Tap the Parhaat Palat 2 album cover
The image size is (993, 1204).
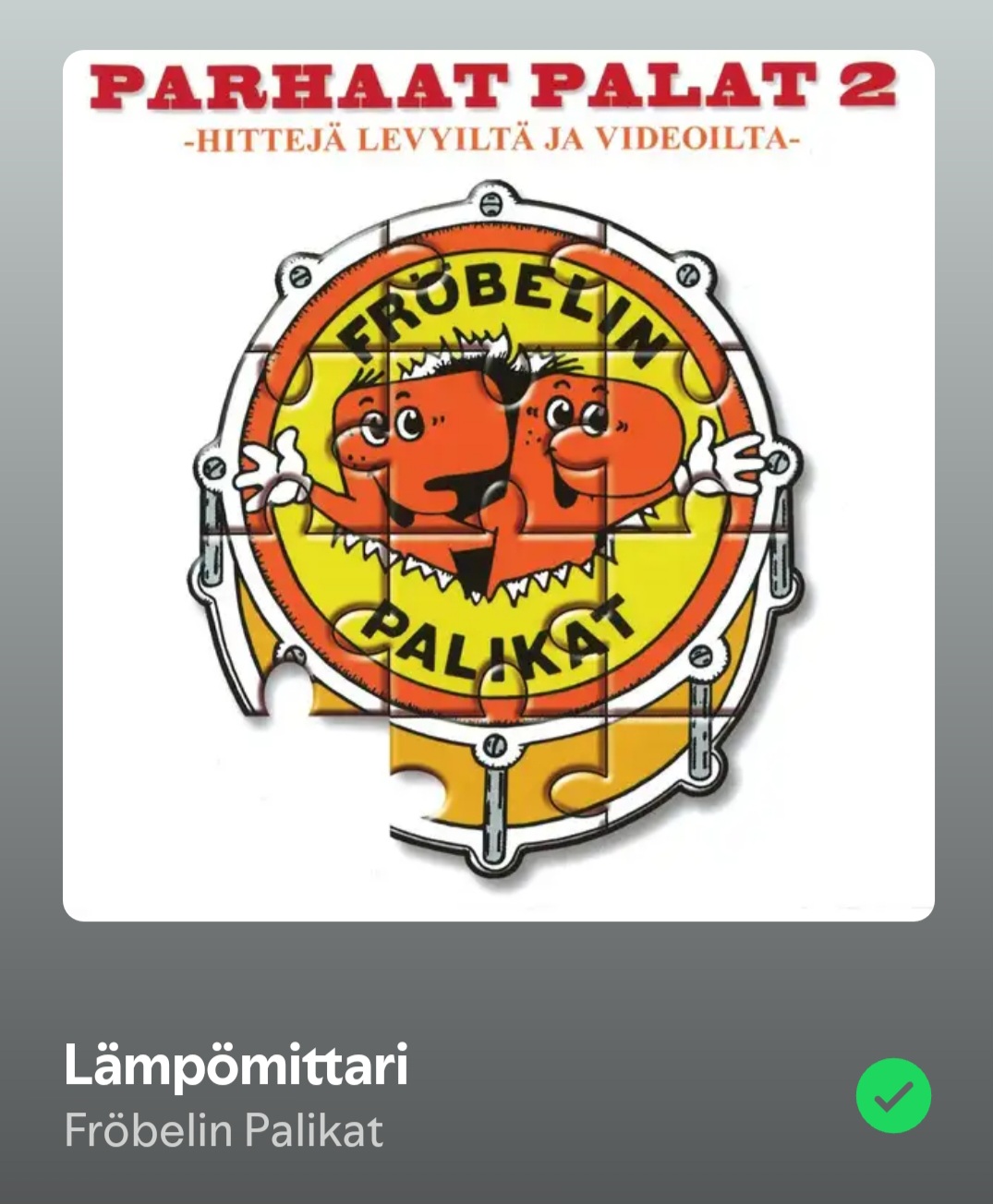coord(498,486)
